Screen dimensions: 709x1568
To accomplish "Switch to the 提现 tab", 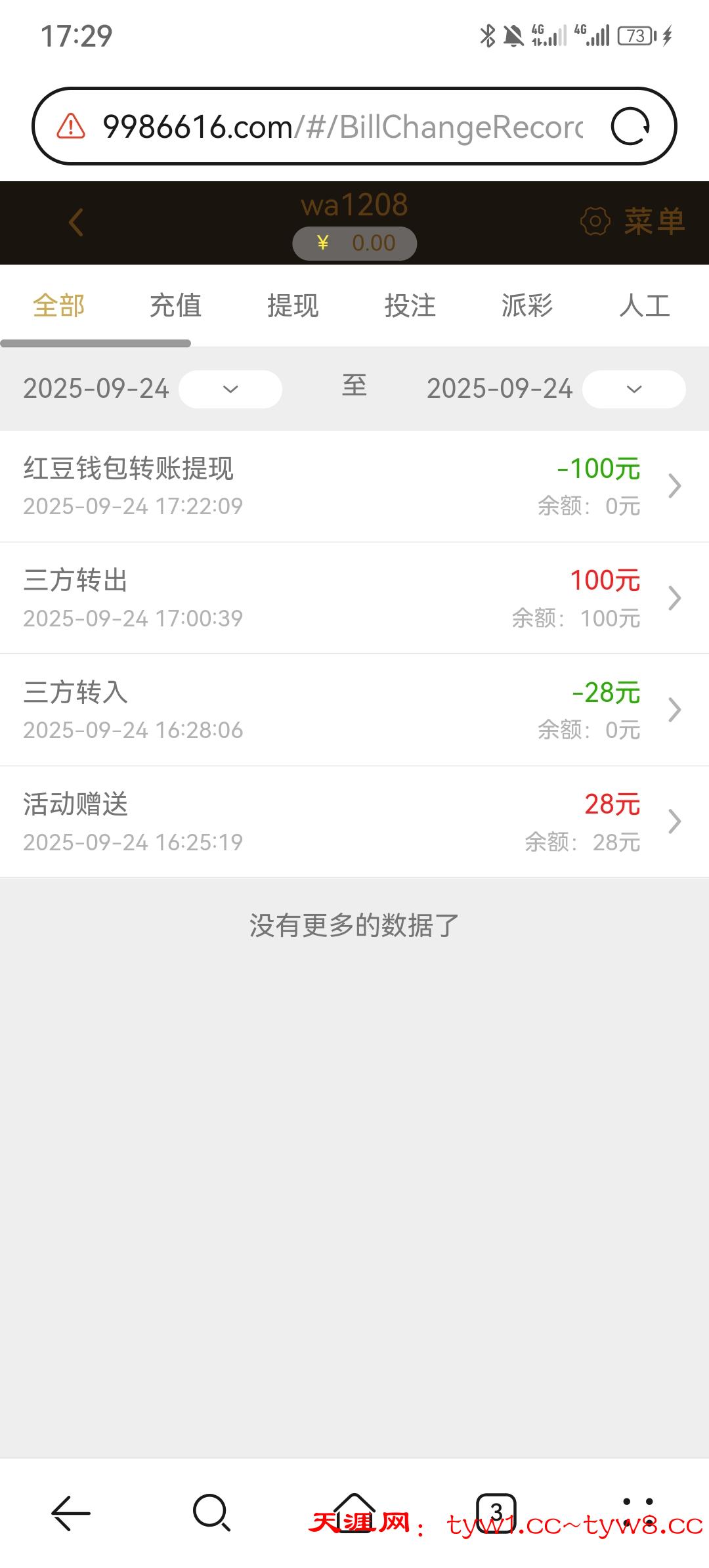I will click(293, 306).
